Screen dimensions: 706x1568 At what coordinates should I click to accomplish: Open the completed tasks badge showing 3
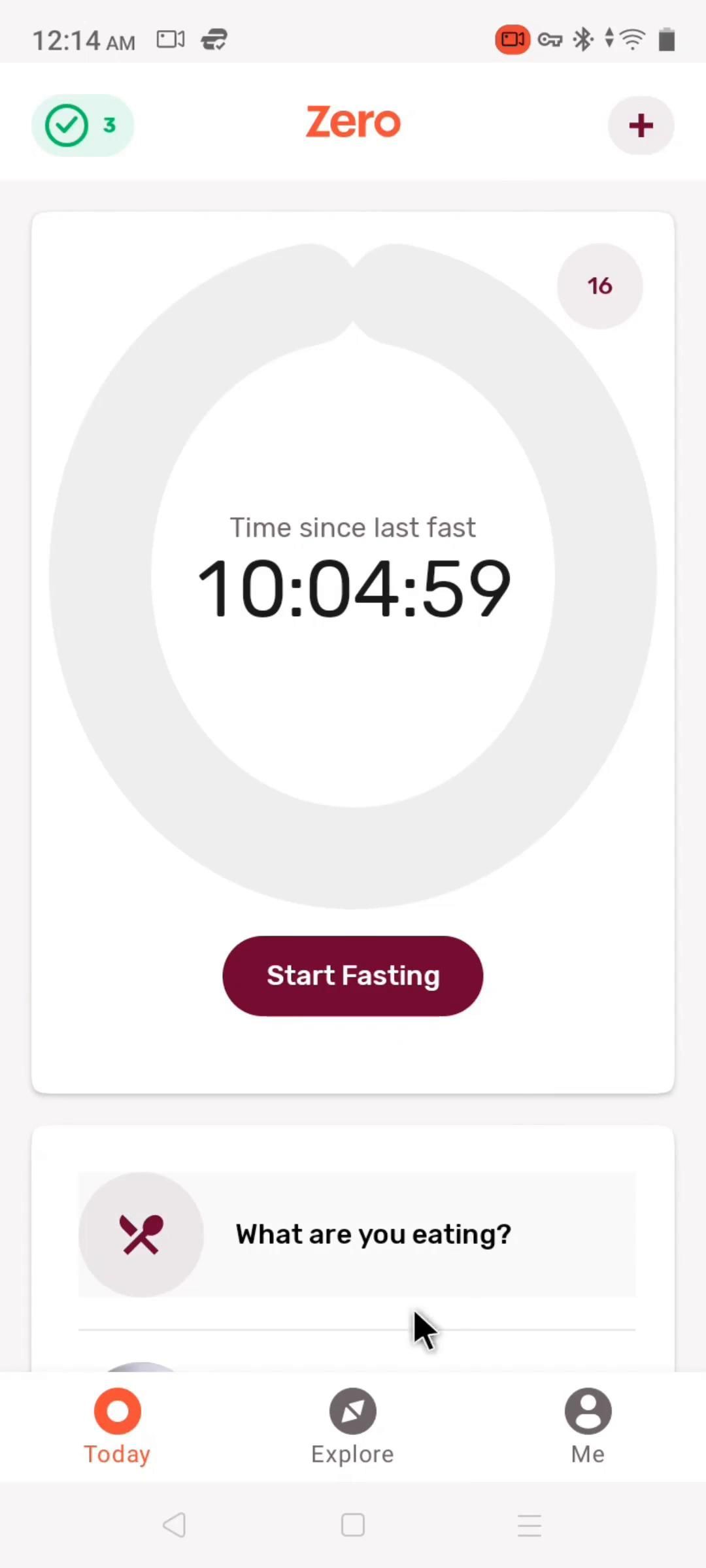[x=82, y=125]
